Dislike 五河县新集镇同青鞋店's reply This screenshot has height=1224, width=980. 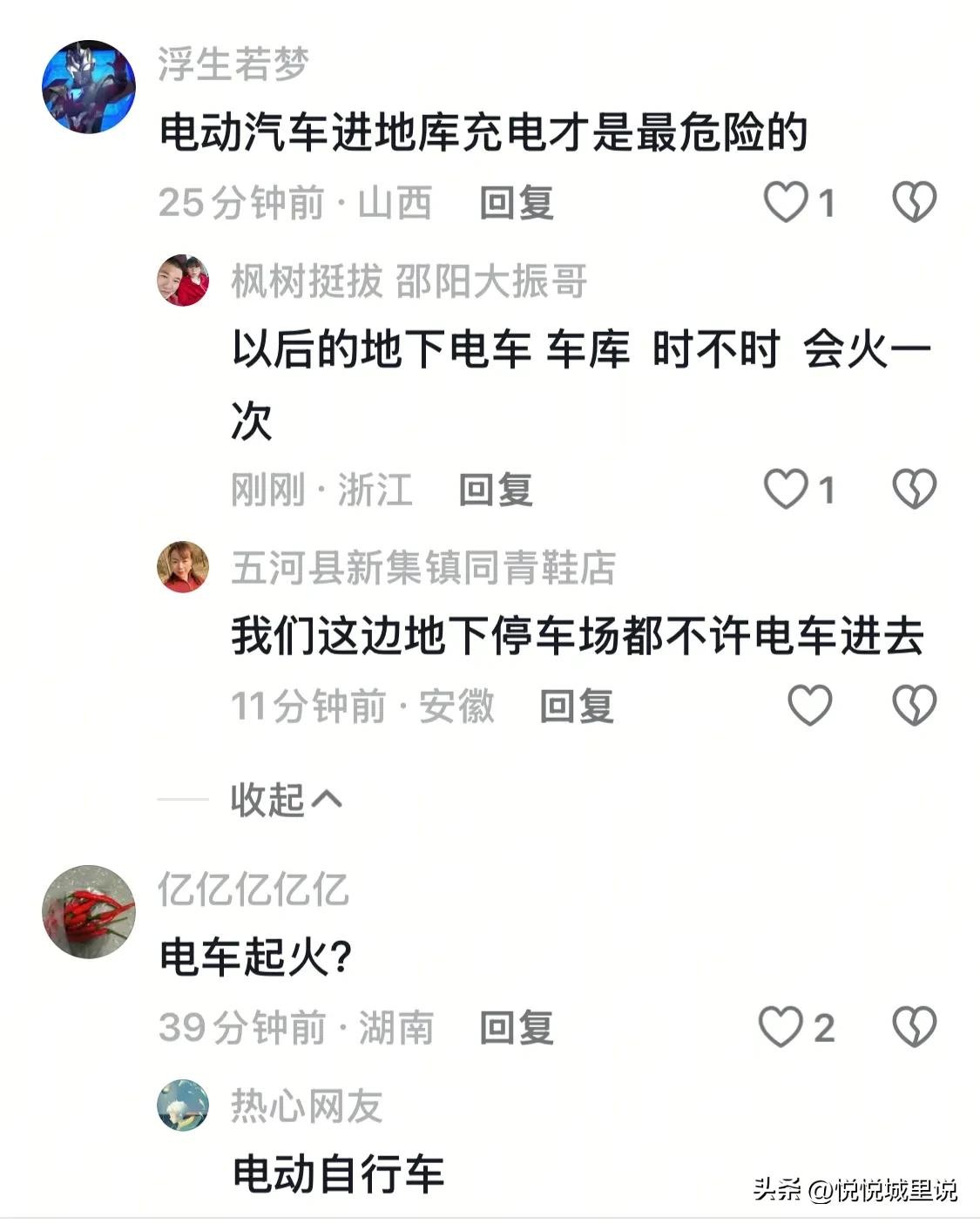pyautogui.click(x=914, y=706)
